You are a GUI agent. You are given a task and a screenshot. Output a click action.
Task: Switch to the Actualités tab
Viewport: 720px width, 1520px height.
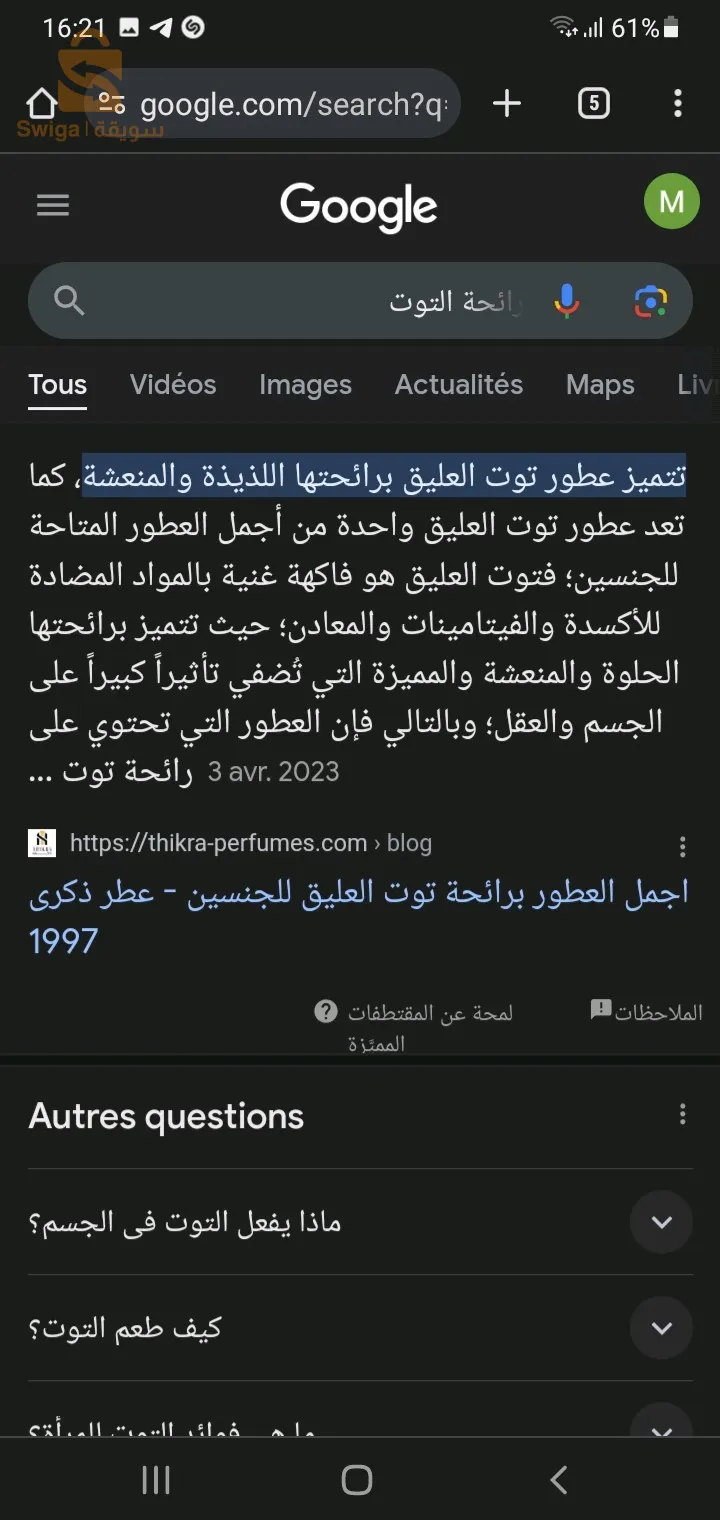pyautogui.click(x=459, y=385)
